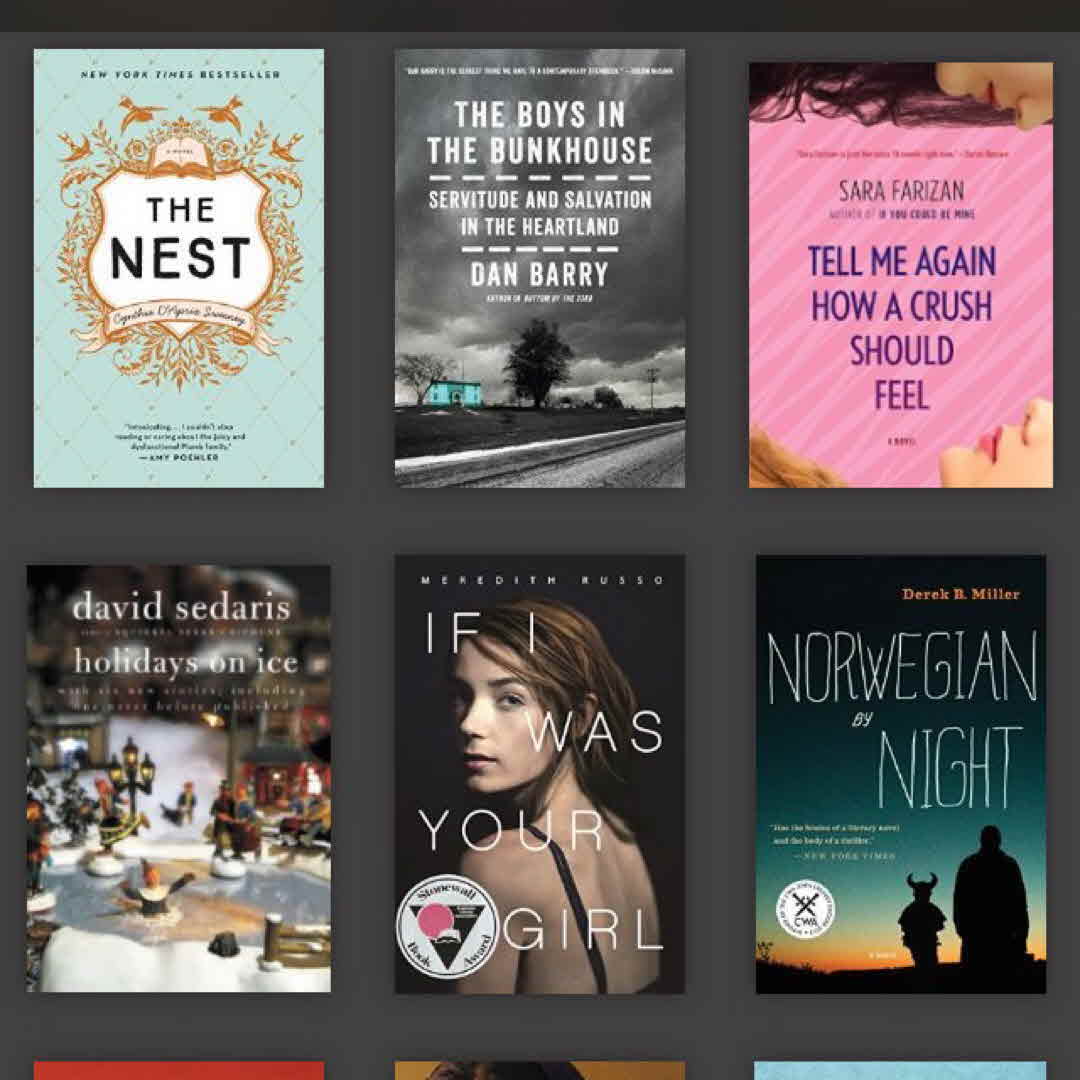This screenshot has height=1080, width=1080.
Task: Open Tell Me Again How a Crush Should Feel
Action: click(x=900, y=275)
